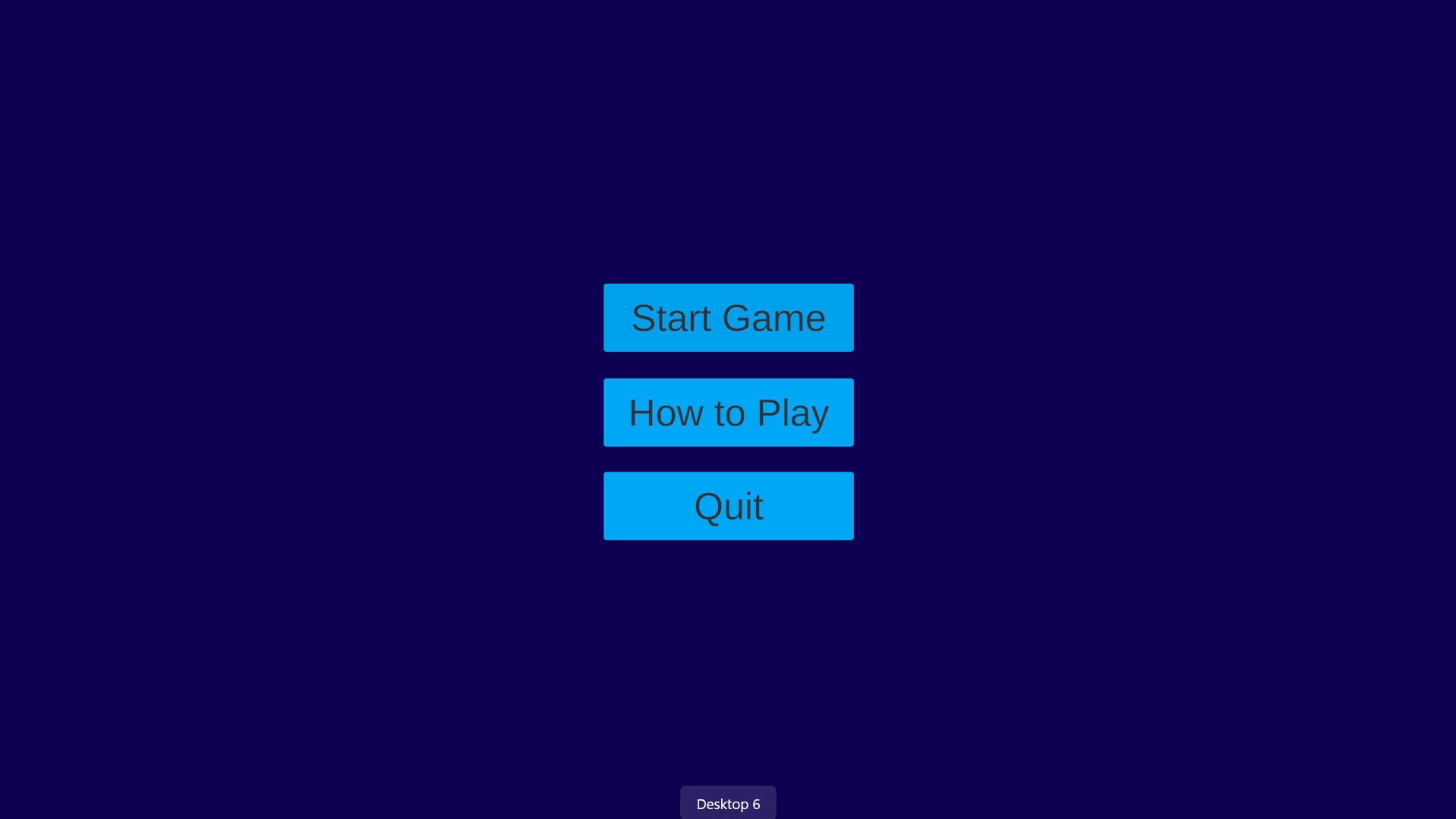The height and width of the screenshot is (819, 1456).
Task: Tap the Start Game button
Action: pyautogui.click(x=728, y=318)
